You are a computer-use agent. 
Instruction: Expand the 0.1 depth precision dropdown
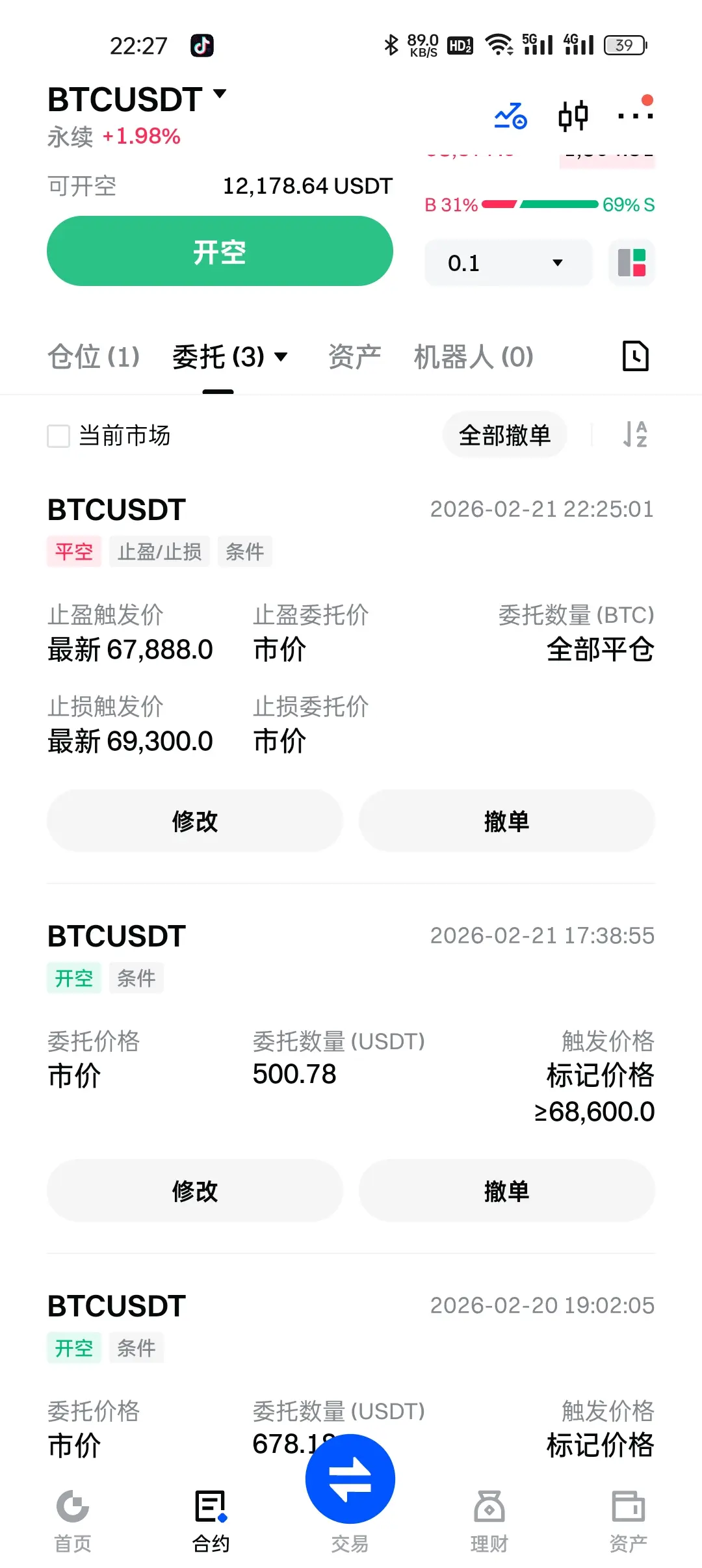point(508,263)
